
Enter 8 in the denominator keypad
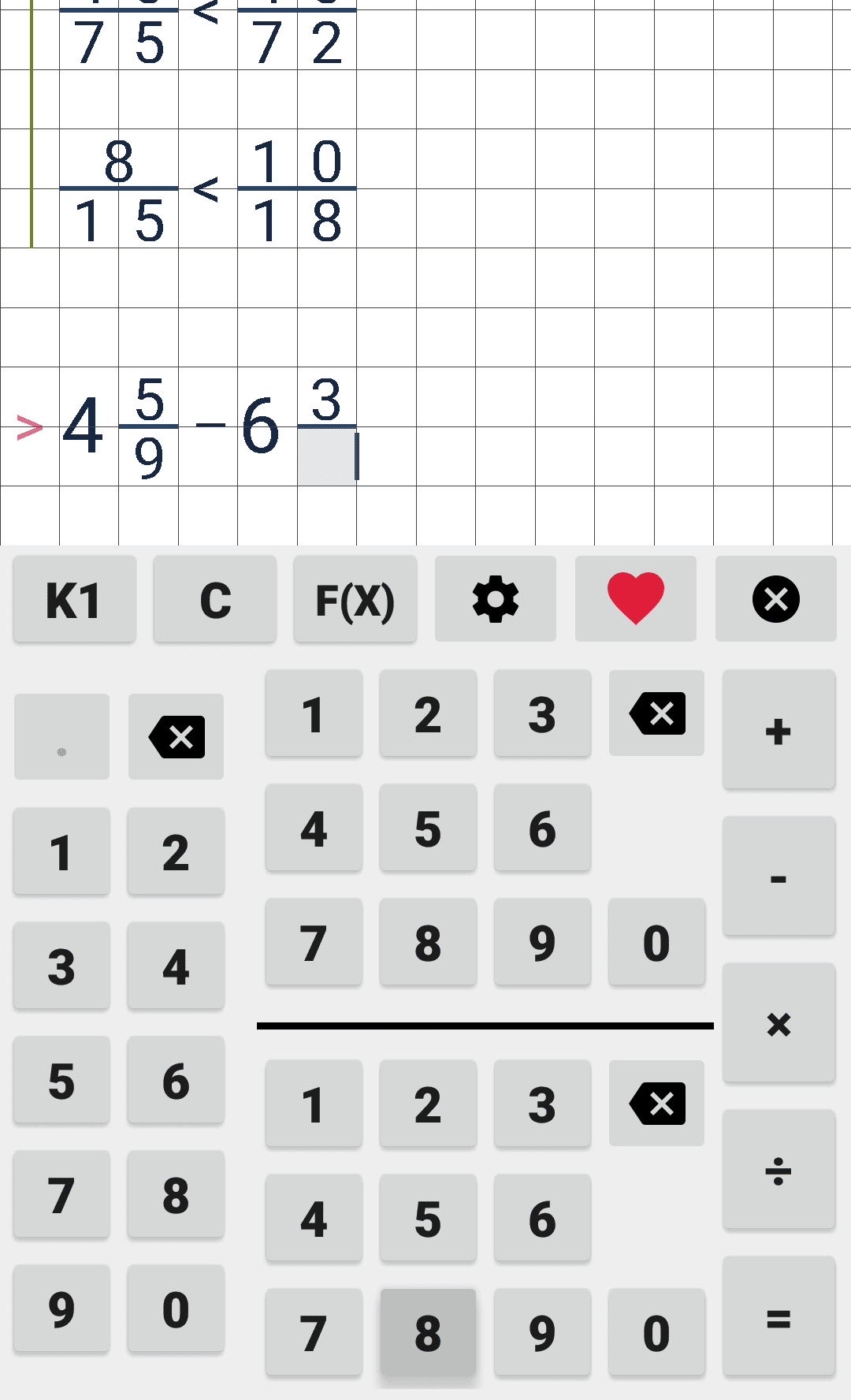[428, 1332]
